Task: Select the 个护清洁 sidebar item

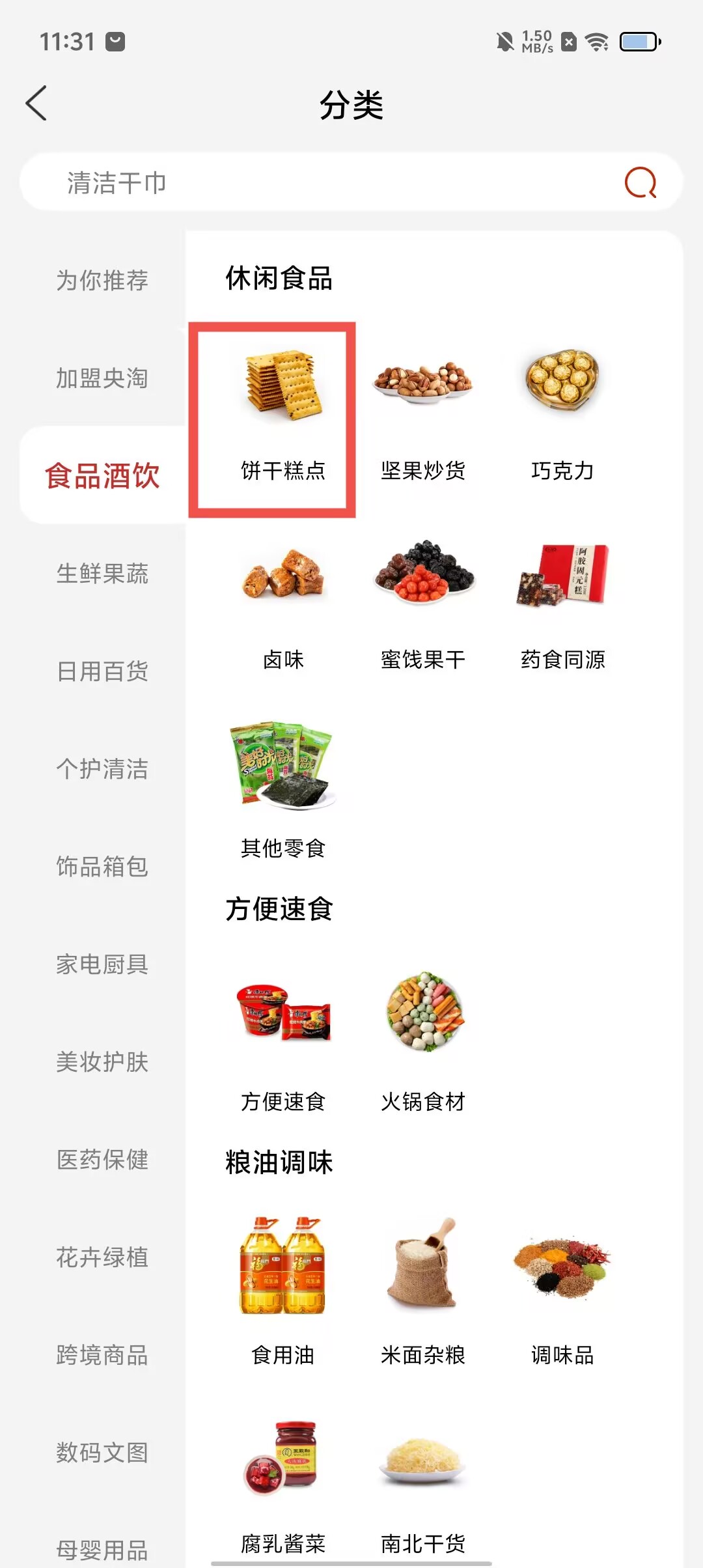Action: tap(102, 769)
